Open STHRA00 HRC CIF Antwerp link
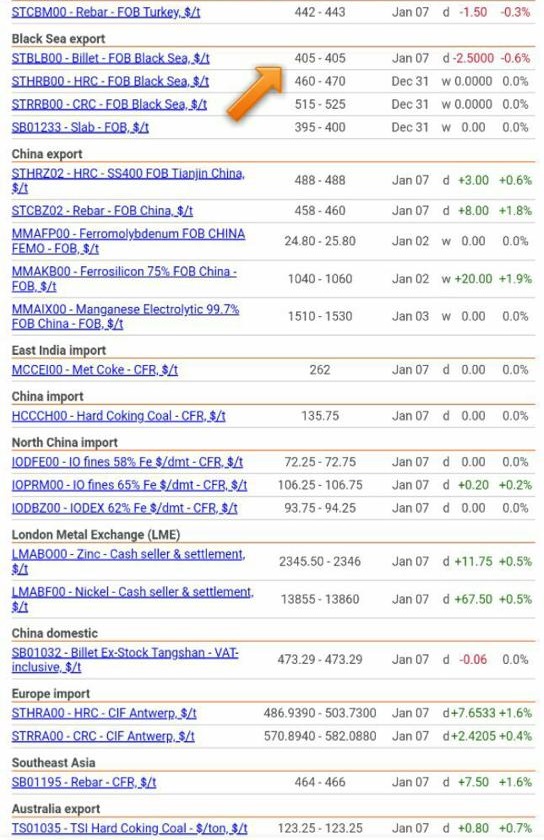This screenshot has height=840, width=544. click(x=104, y=713)
